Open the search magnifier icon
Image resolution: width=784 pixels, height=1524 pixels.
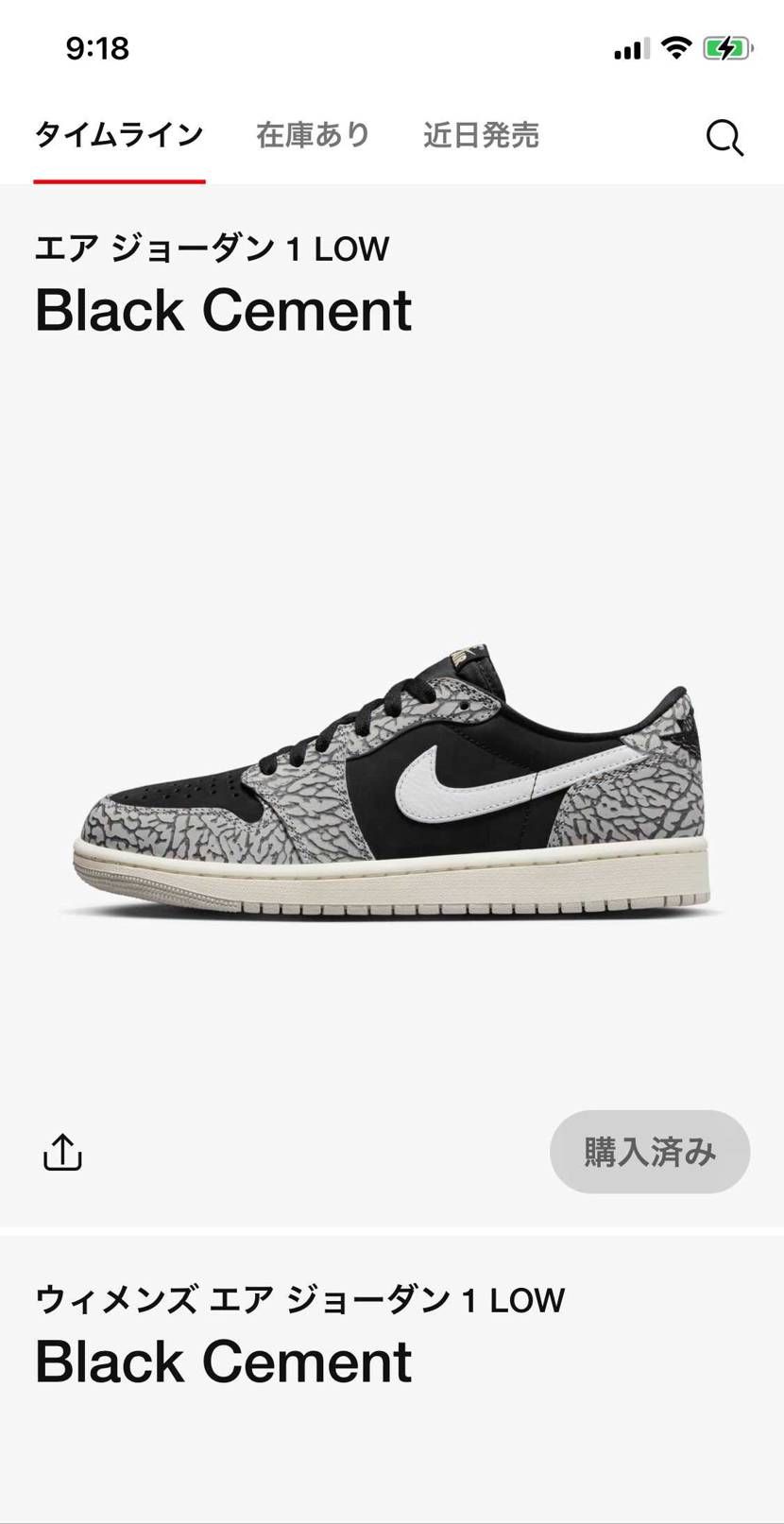coord(724,138)
